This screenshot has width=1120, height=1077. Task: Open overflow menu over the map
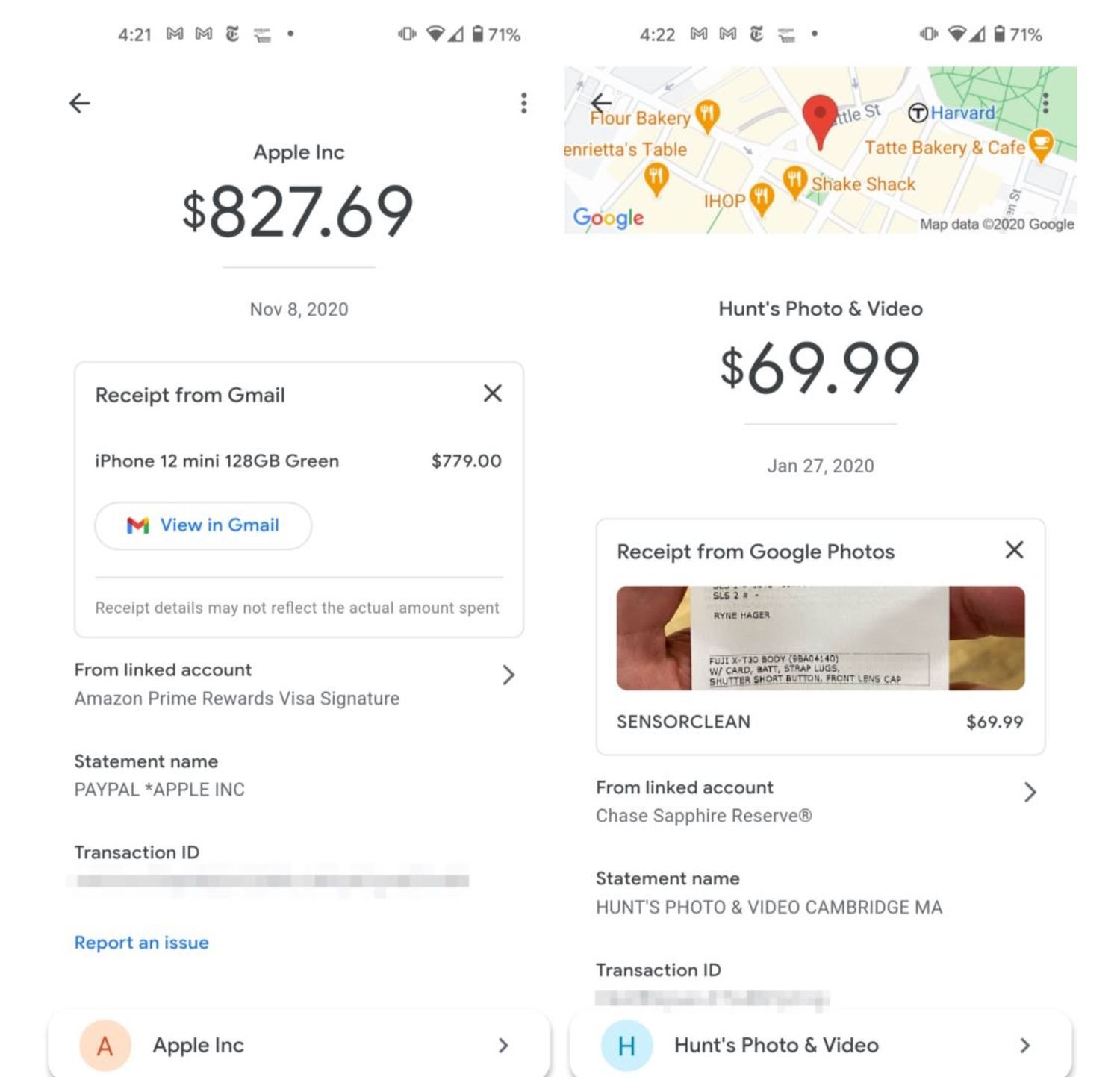tap(1045, 103)
